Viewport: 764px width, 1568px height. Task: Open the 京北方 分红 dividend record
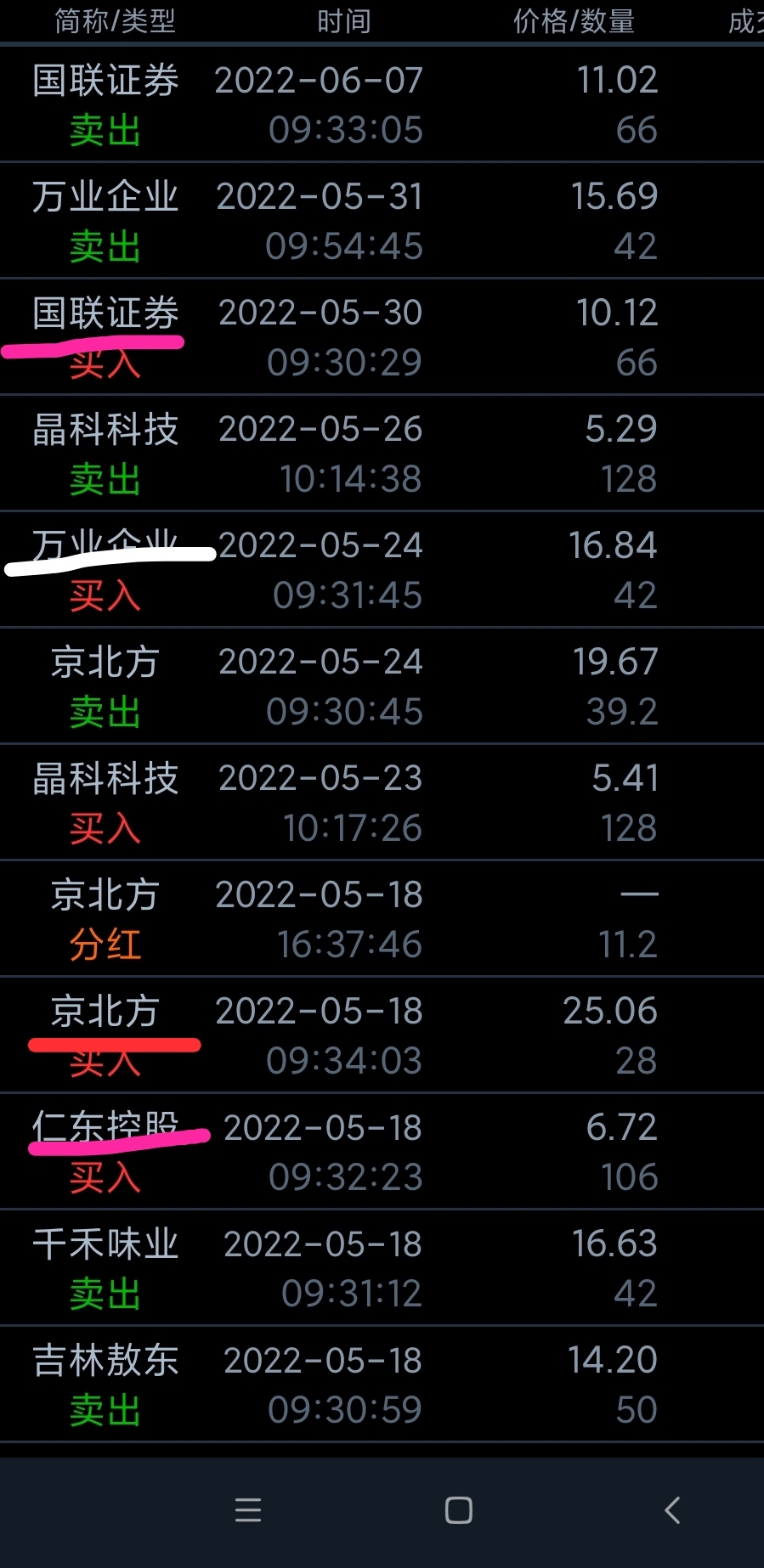coord(382,919)
